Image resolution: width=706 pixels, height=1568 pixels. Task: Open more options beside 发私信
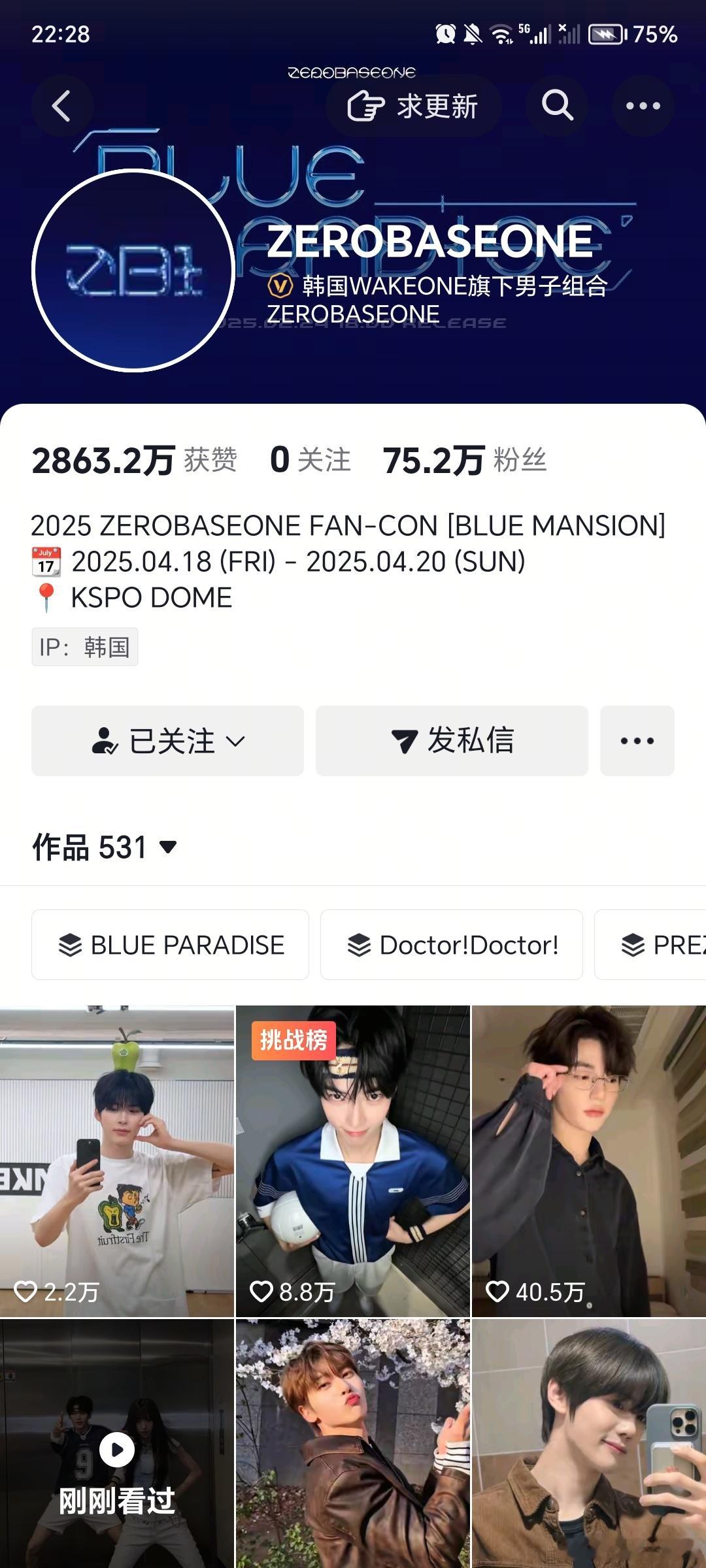[637, 741]
